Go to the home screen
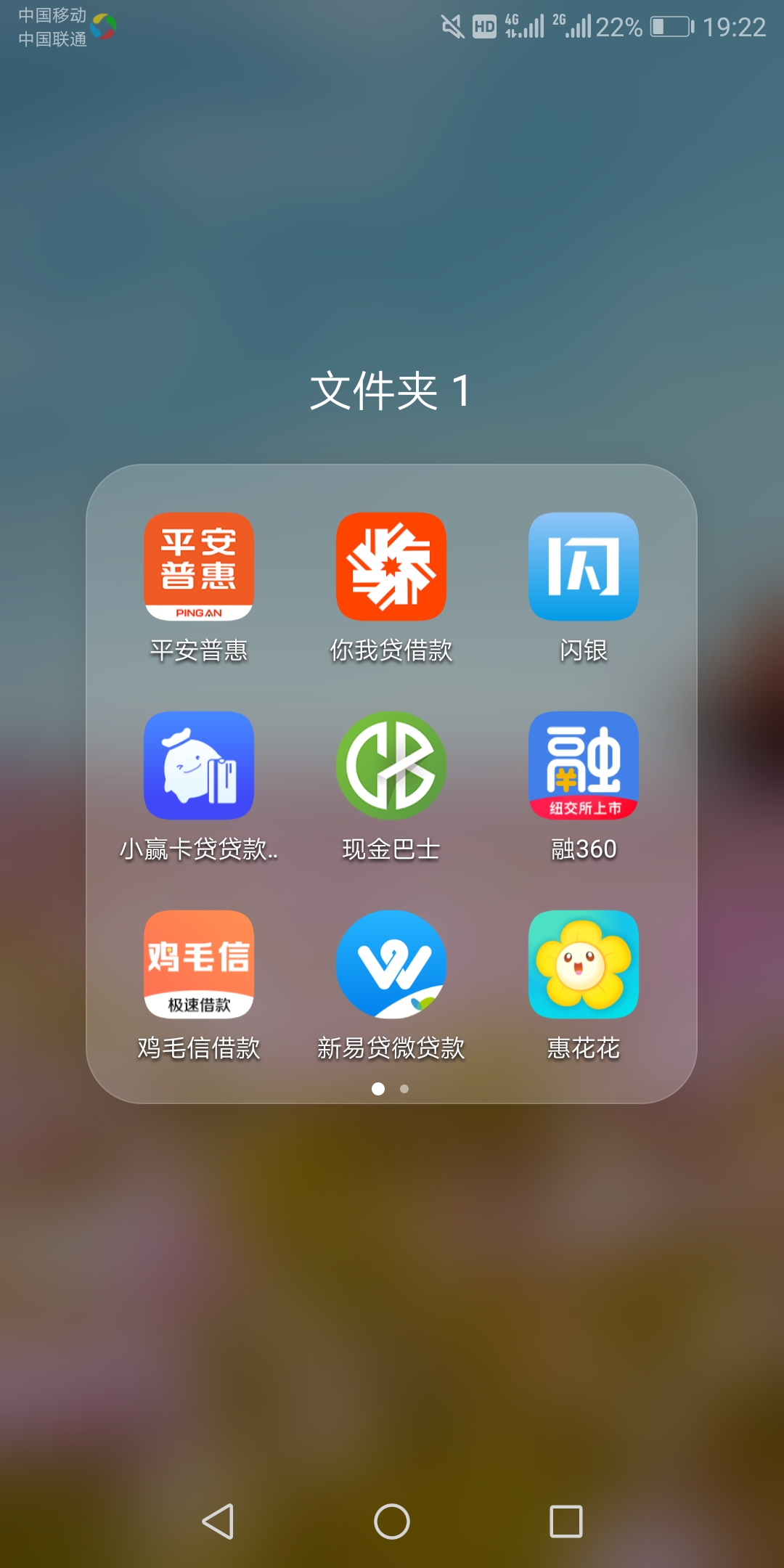This screenshot has height=1568, width=784. click(x=392, y=1521)
